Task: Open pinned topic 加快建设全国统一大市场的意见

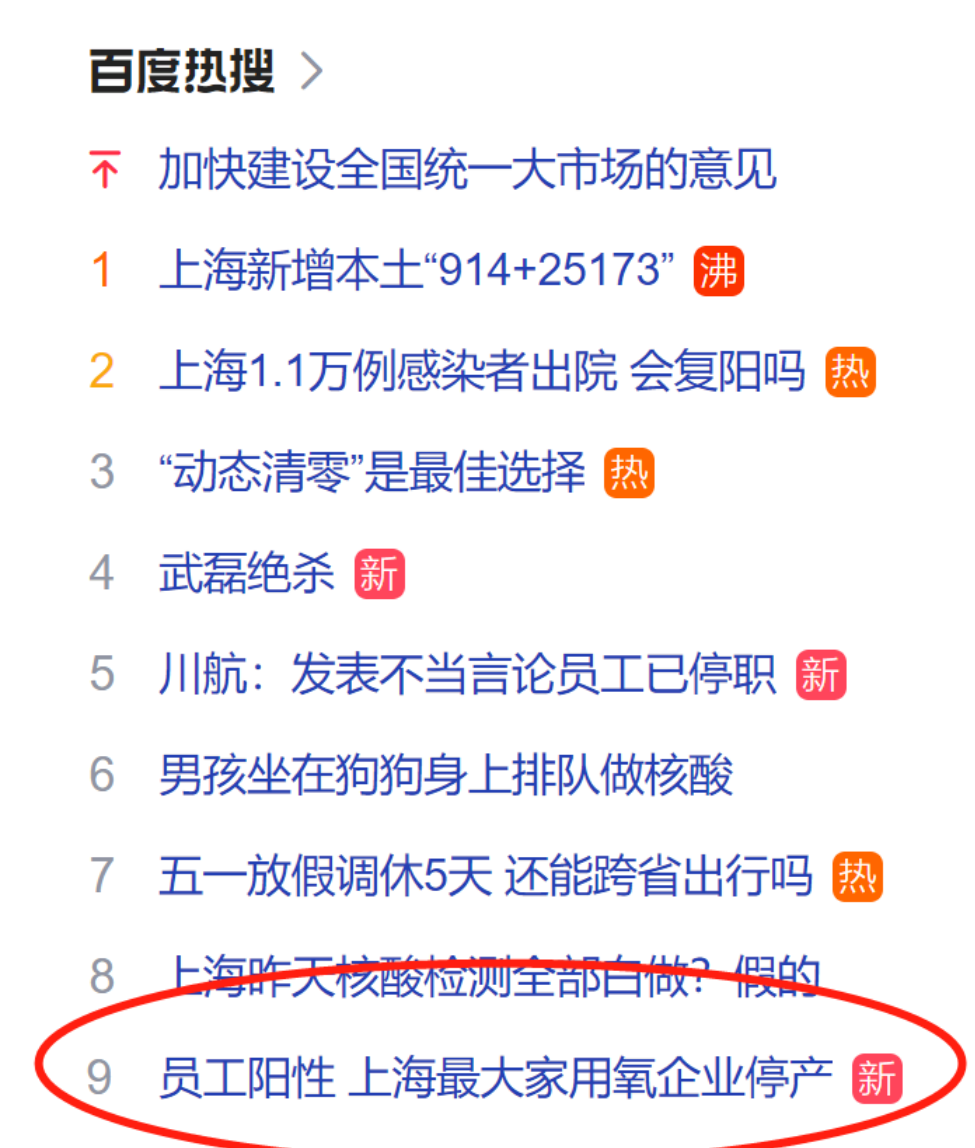Action: (x=467, y=170)
